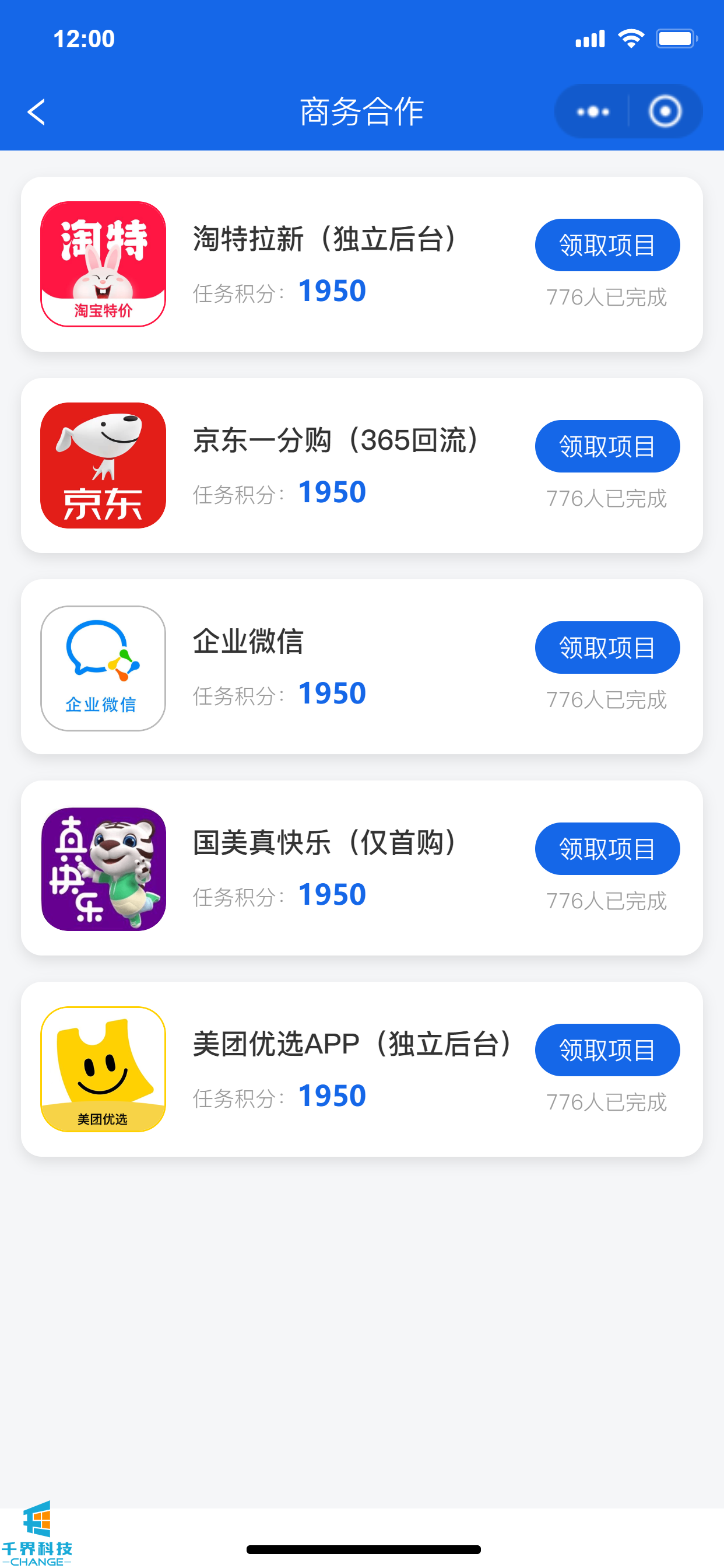Claim the 京东一分购 project
The width and height of the screenshot is (724, 1568).
[607, 446]
